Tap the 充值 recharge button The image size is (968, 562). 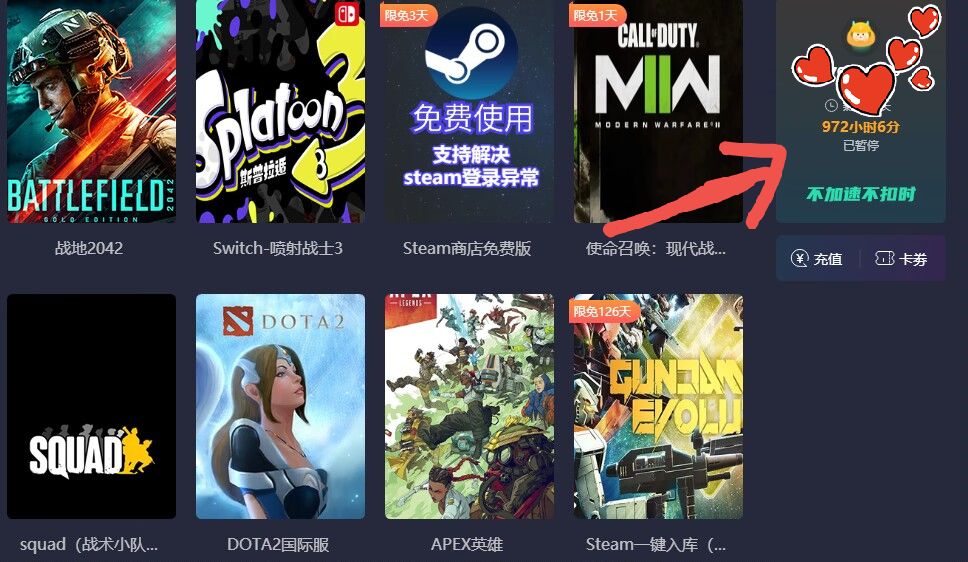pos(817,259)
